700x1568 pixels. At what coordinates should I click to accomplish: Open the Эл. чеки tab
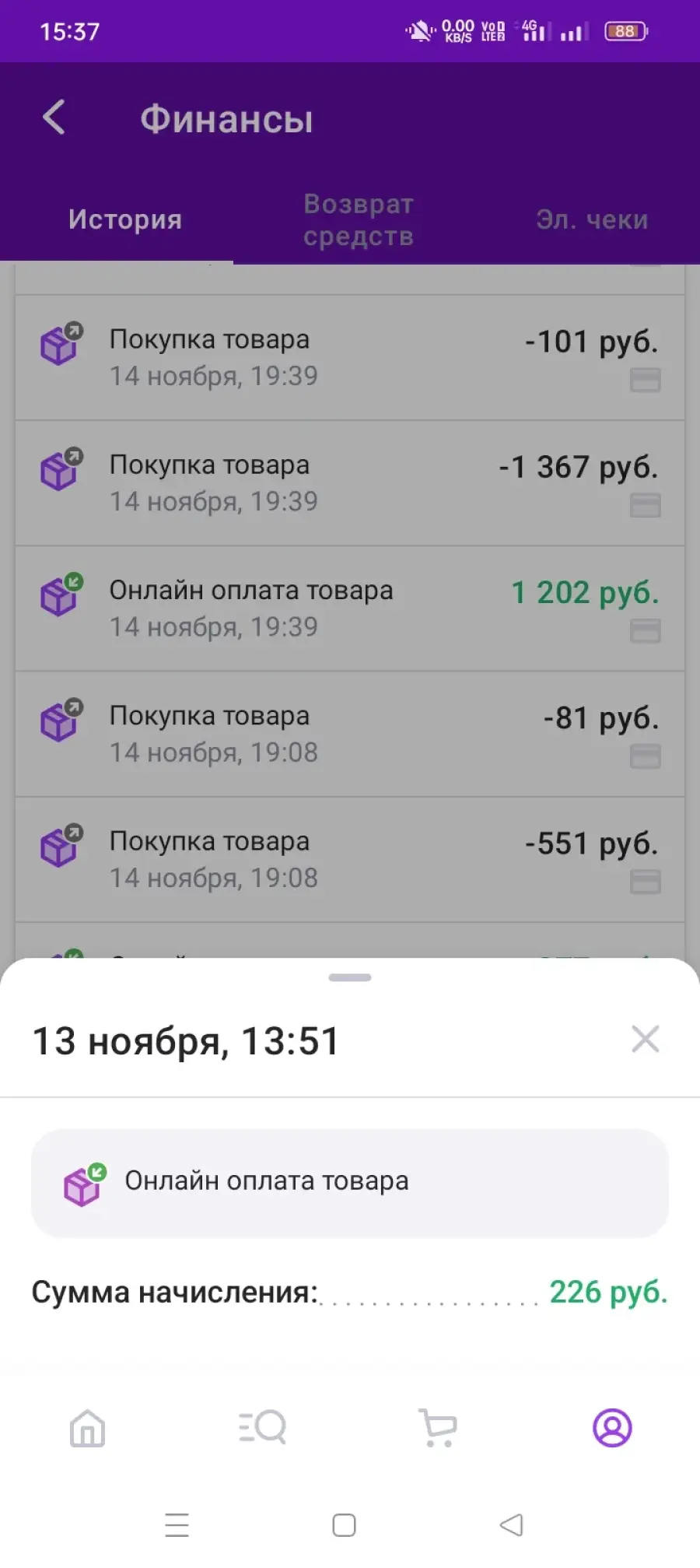[x=592, y=219]
